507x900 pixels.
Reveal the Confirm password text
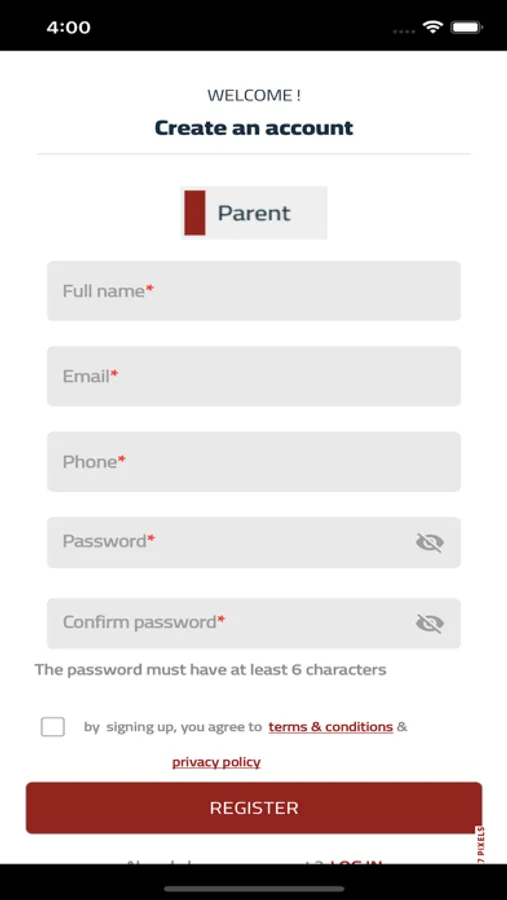[x=429, y=623]
